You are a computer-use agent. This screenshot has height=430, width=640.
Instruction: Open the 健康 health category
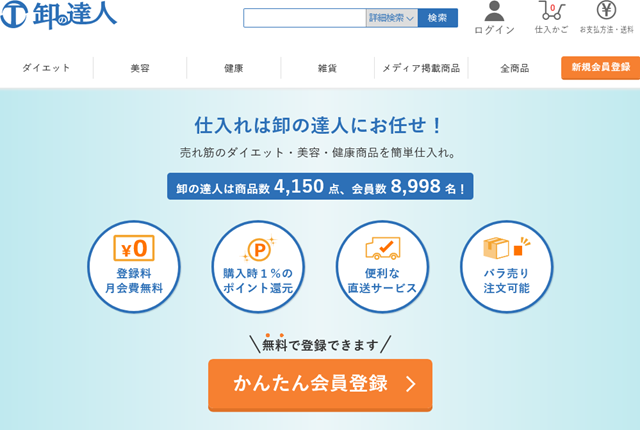click(x=233, y=68)
